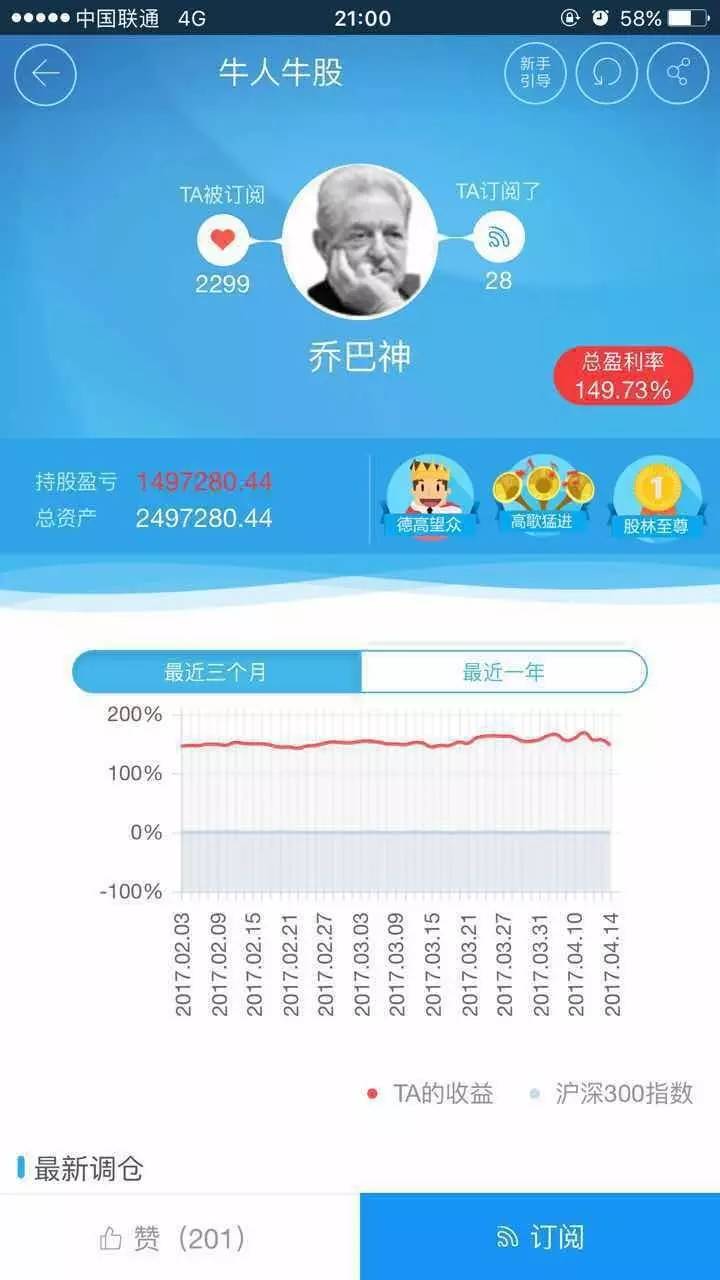Switch to the 最近一年 chart view

click(503, 671)
